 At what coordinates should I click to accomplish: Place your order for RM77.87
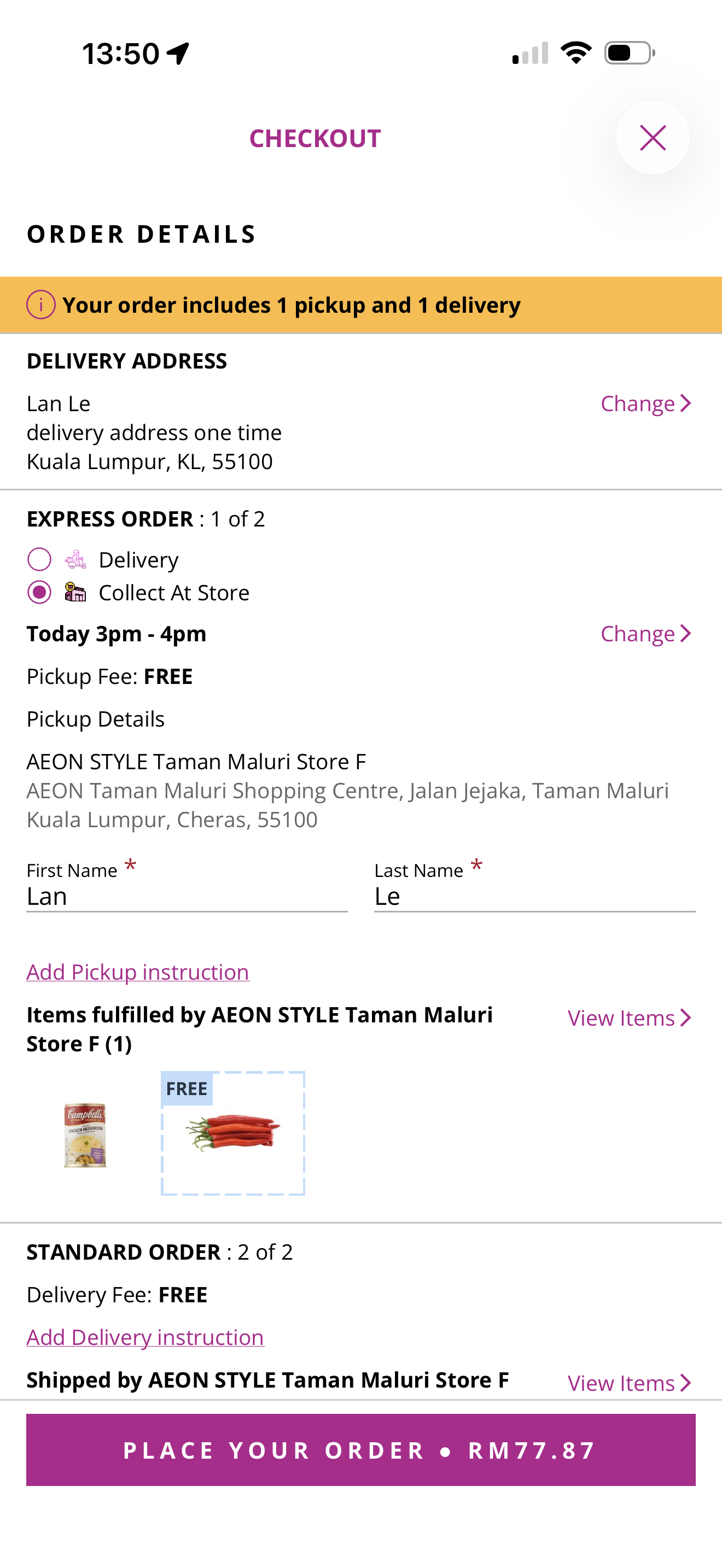tap(360, 1450)
